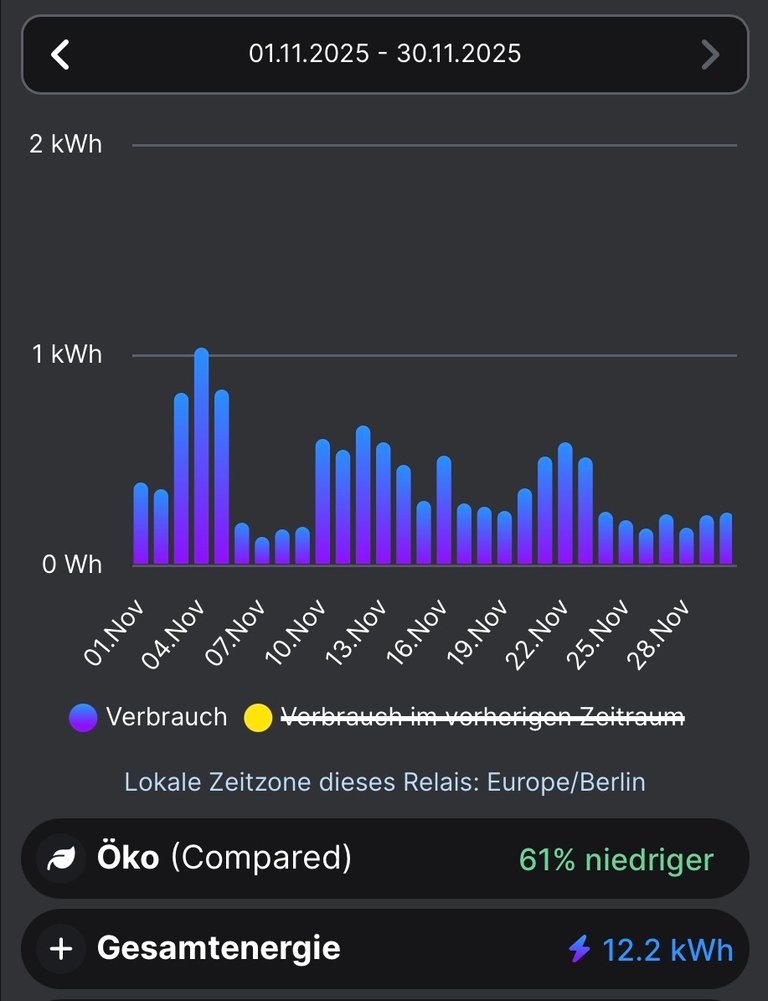Go back to the previous month

pos(61,54)
